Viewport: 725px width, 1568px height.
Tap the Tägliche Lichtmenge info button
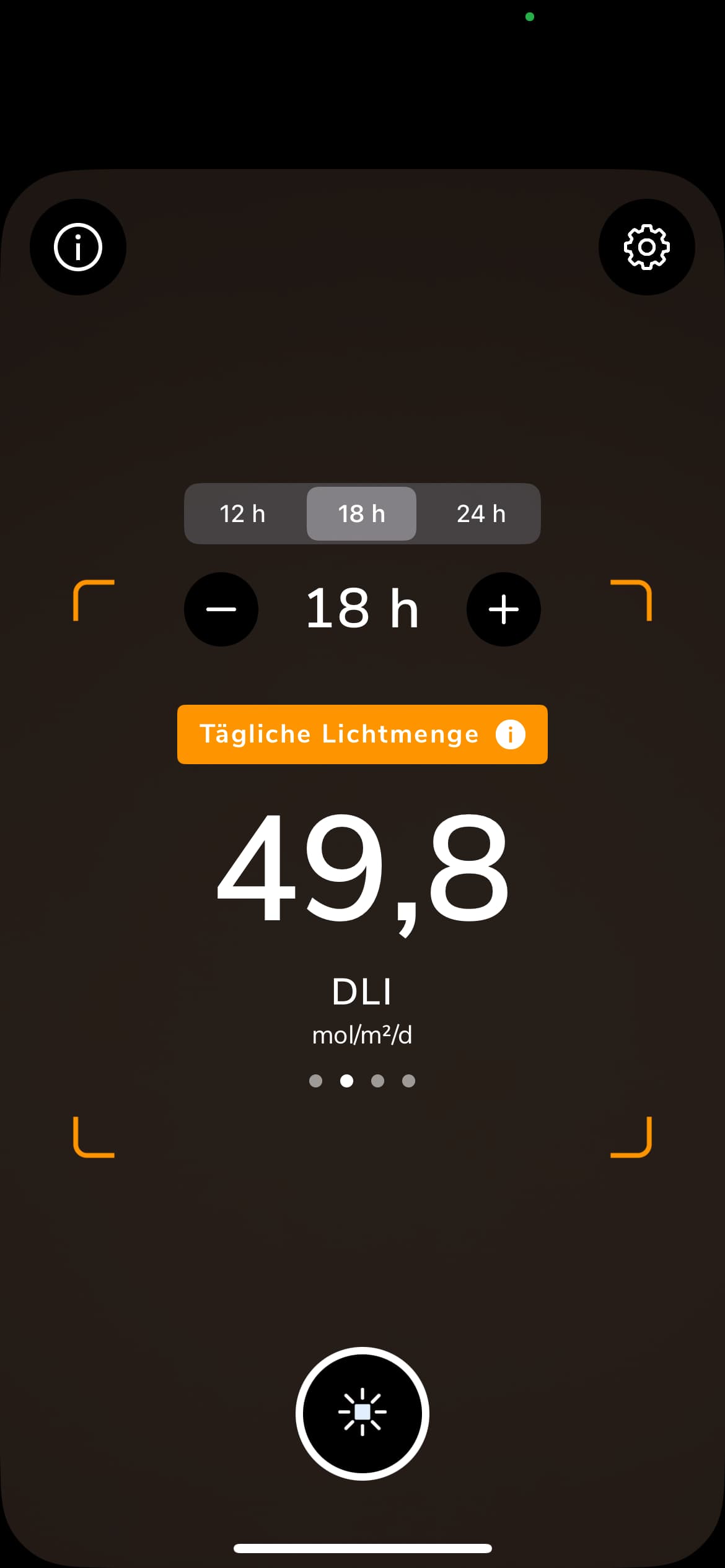(510, 734)
